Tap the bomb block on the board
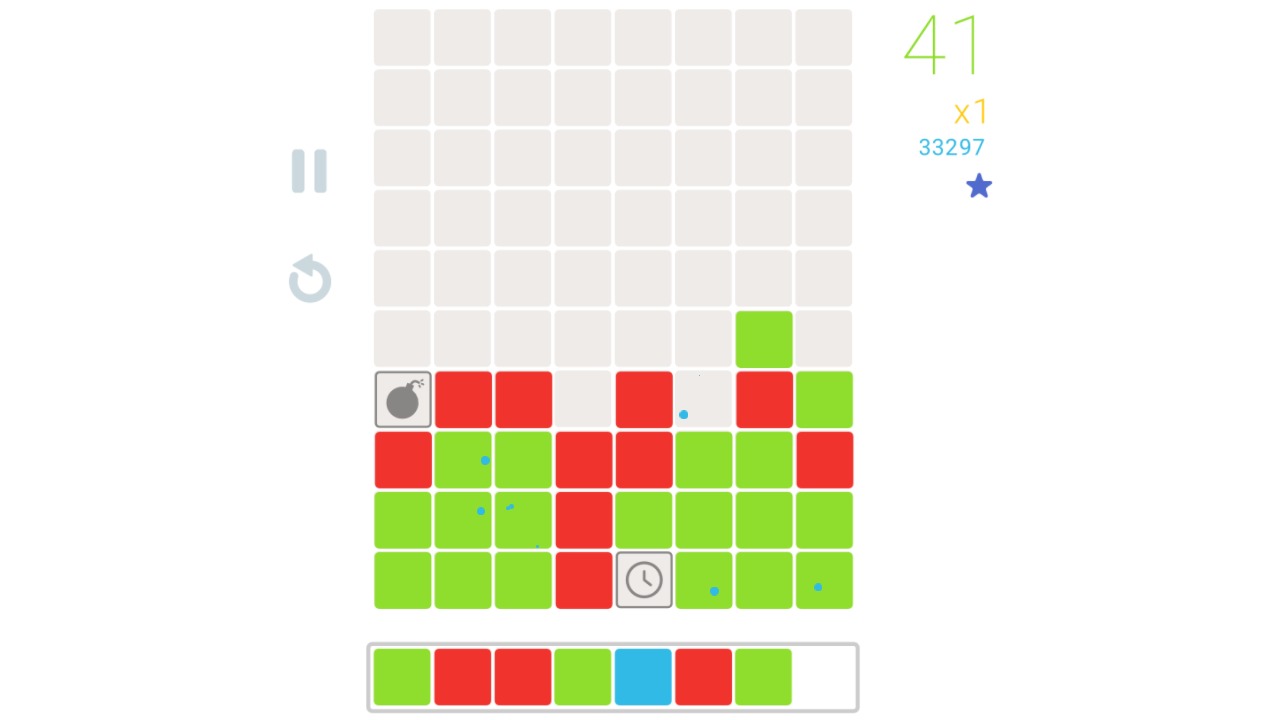Screen dimensions: 1280x720 coord(403,400)
